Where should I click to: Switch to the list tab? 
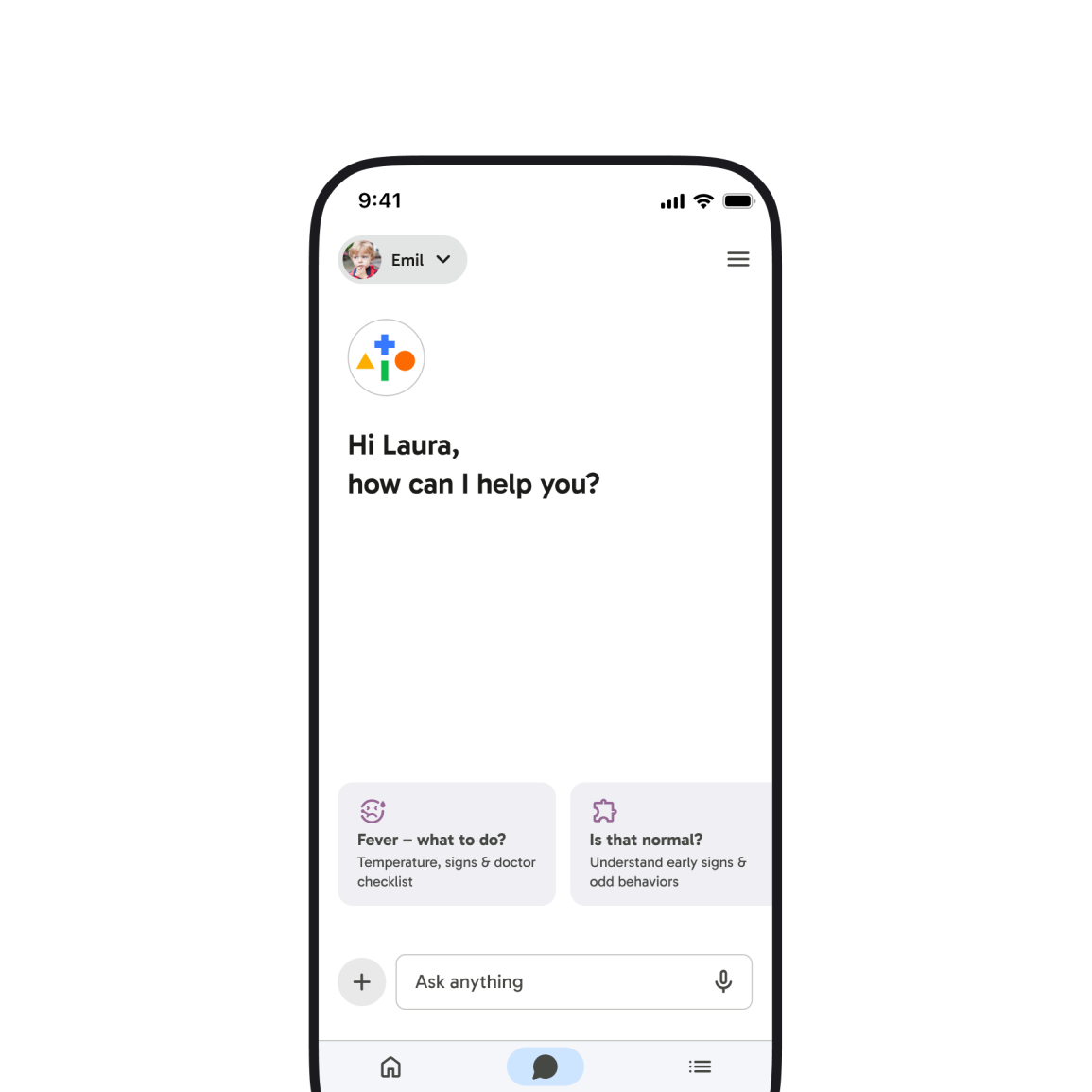tap(700, 1066)
